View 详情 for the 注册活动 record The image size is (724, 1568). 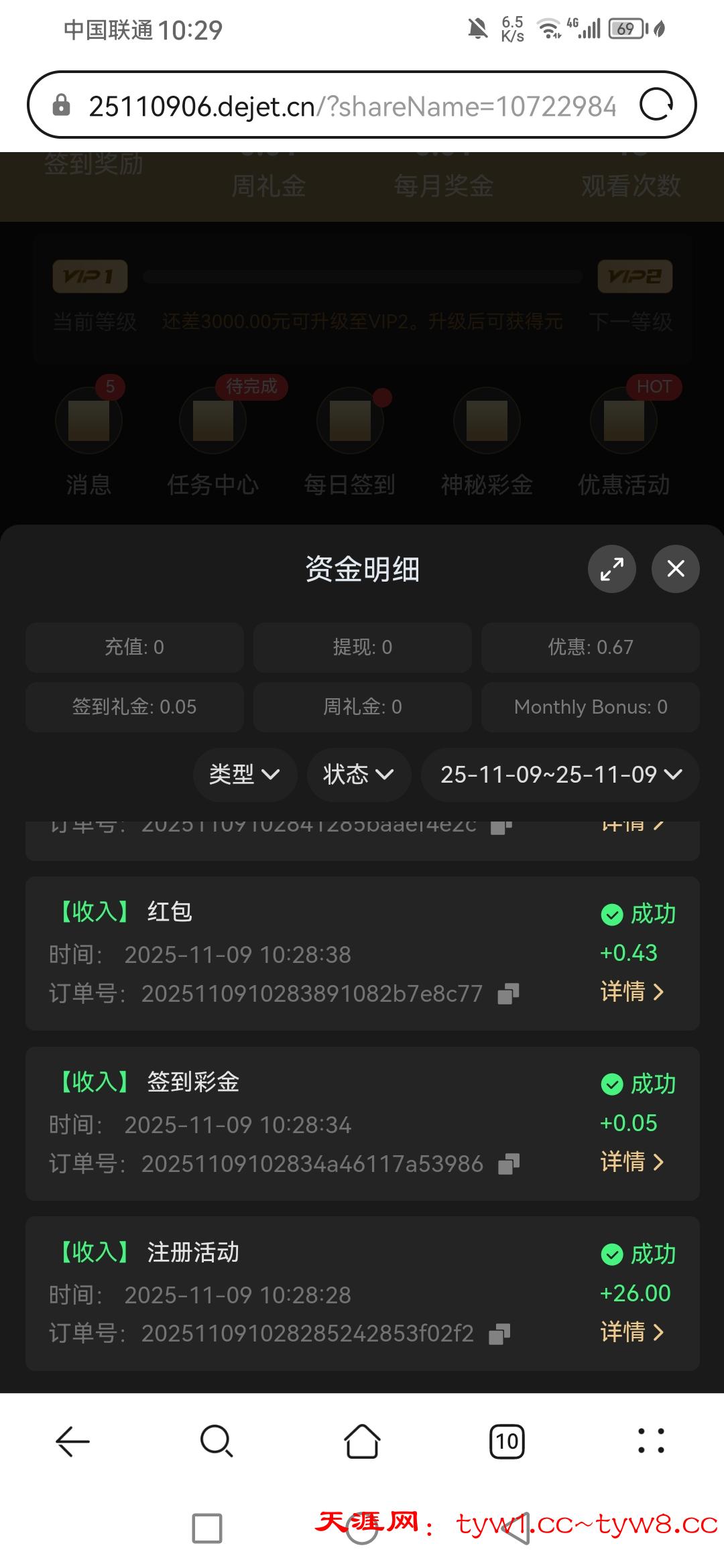[631, 1332]
